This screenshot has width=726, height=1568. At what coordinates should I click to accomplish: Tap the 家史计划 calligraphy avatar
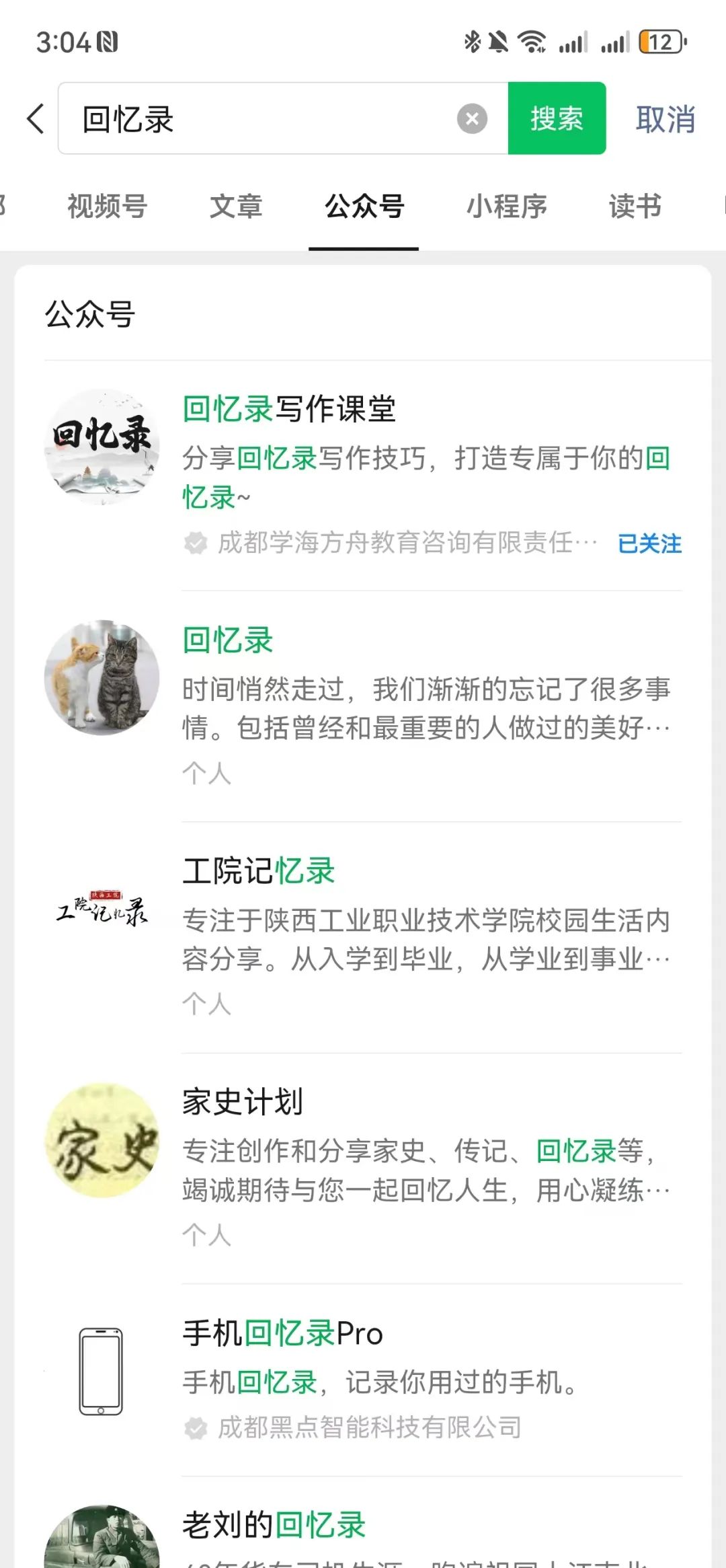[102, 1144]
